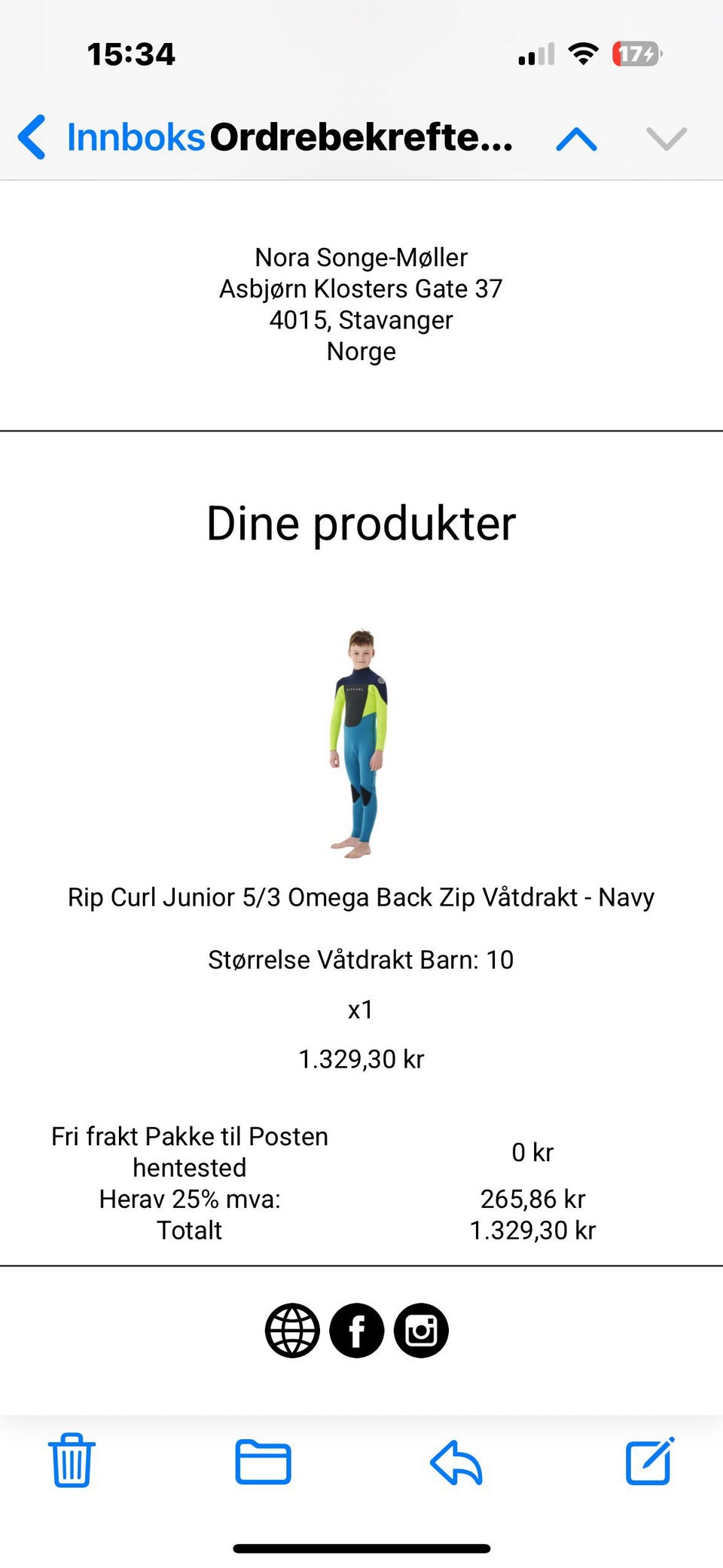The image size is (723, 1568).
Task: Reply to this order confirmation email
Action: [456, 1462]
